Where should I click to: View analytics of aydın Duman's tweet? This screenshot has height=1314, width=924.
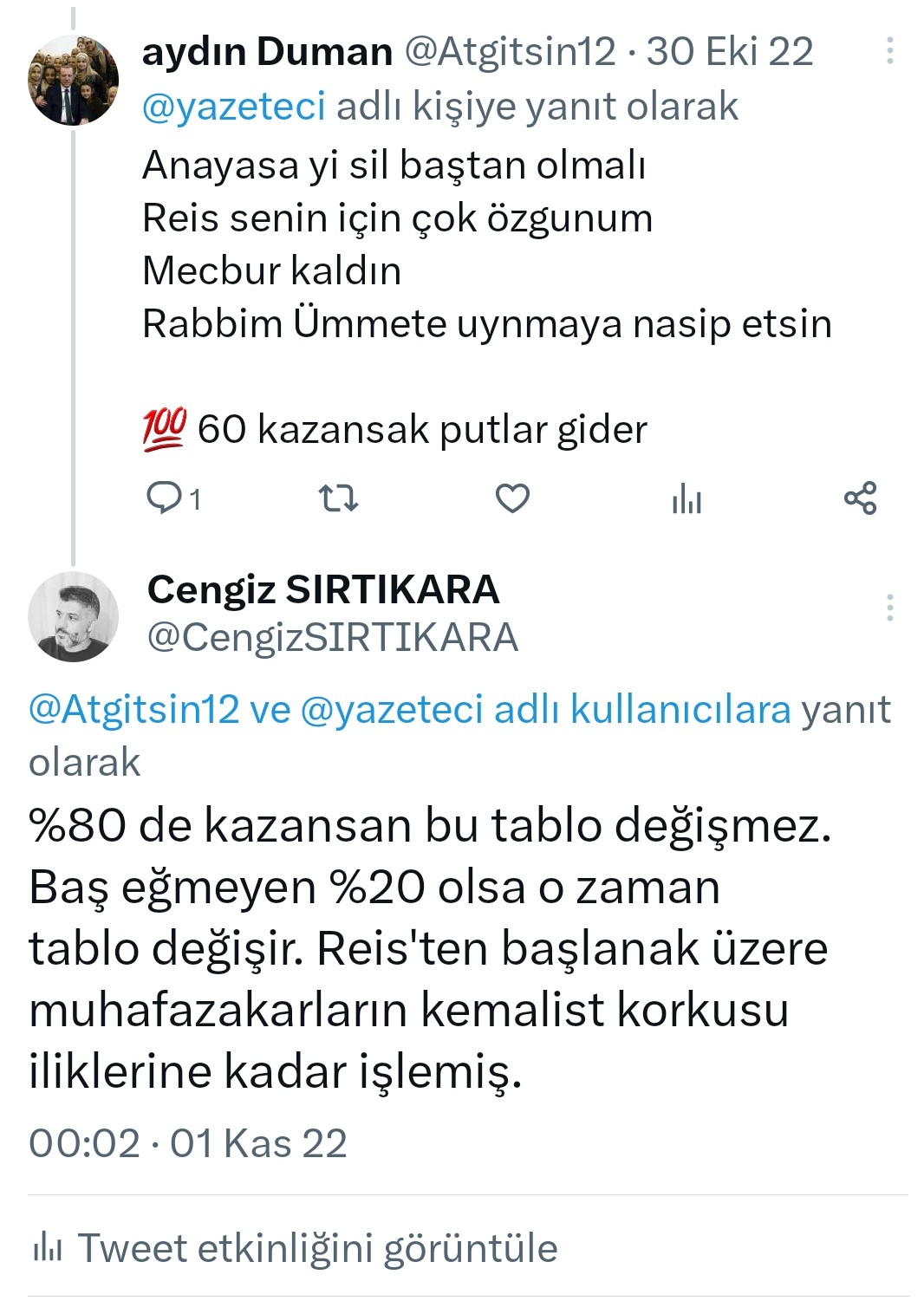coord(686,499)
